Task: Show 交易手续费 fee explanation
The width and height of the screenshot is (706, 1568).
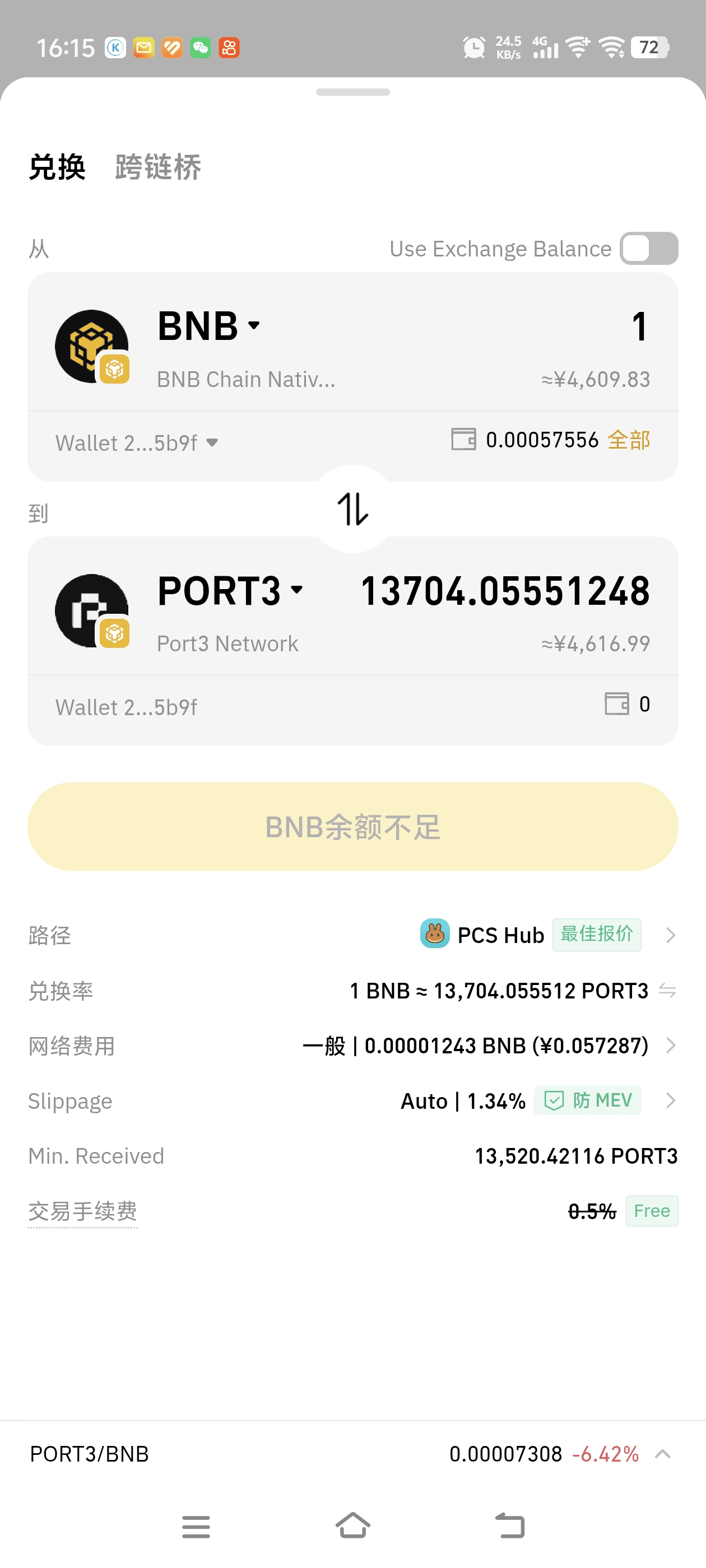Action: (83, 1211)
